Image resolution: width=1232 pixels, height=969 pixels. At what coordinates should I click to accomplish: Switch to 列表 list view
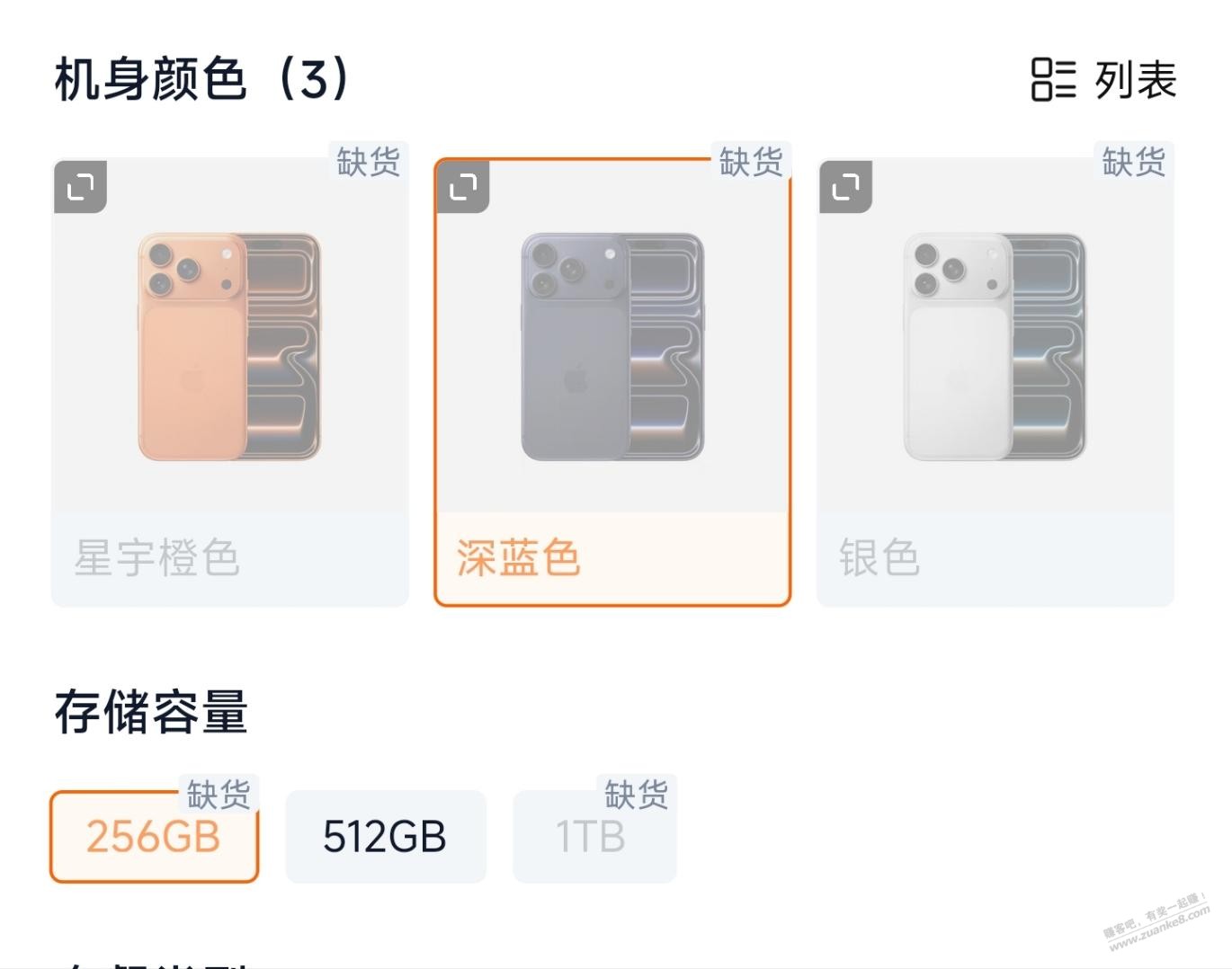click(x=1103, y=80)
